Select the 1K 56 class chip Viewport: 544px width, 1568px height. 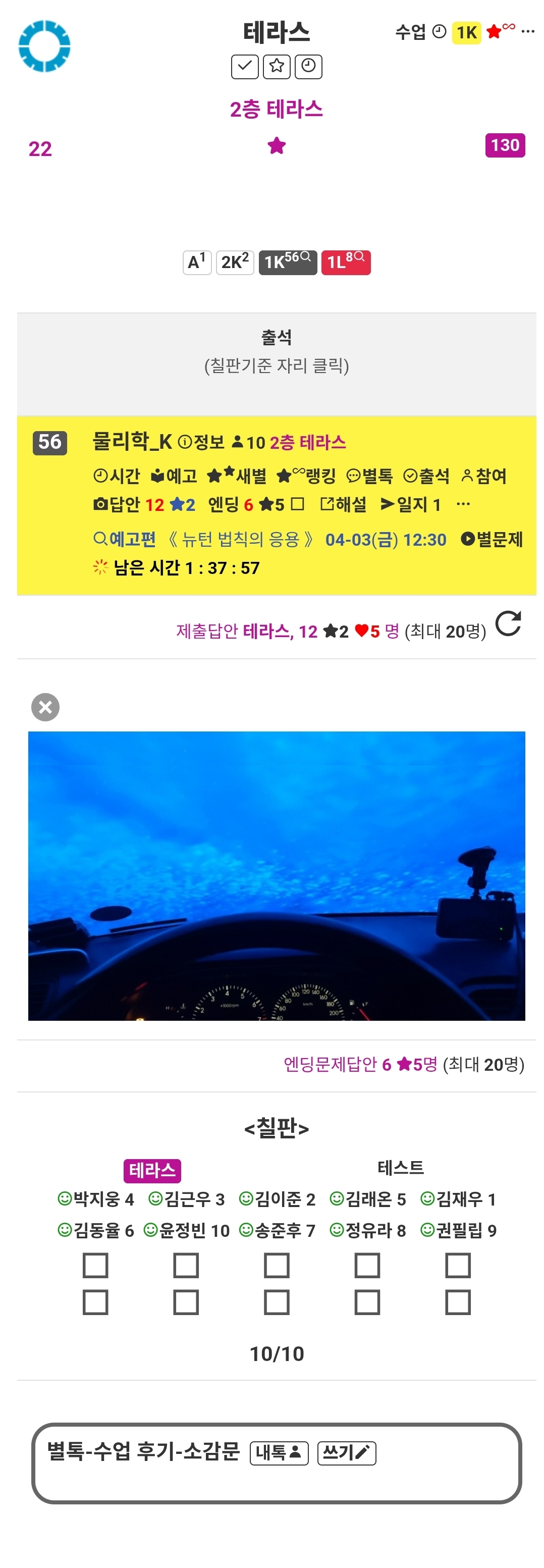point(287,263)
